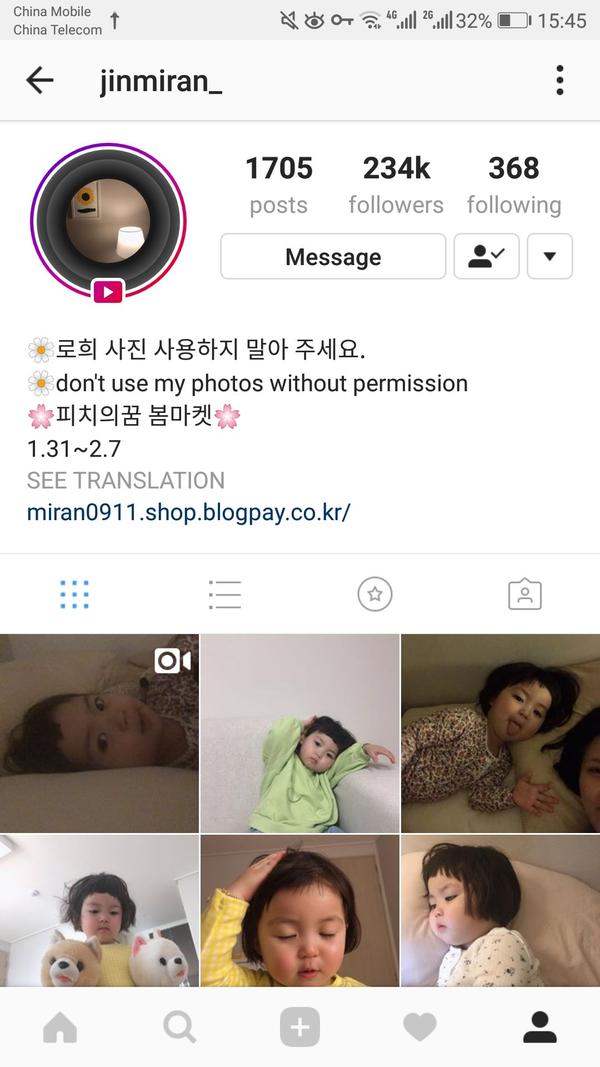Tap SEE TRANSLATION for the bio

click(x=126, y=480)
